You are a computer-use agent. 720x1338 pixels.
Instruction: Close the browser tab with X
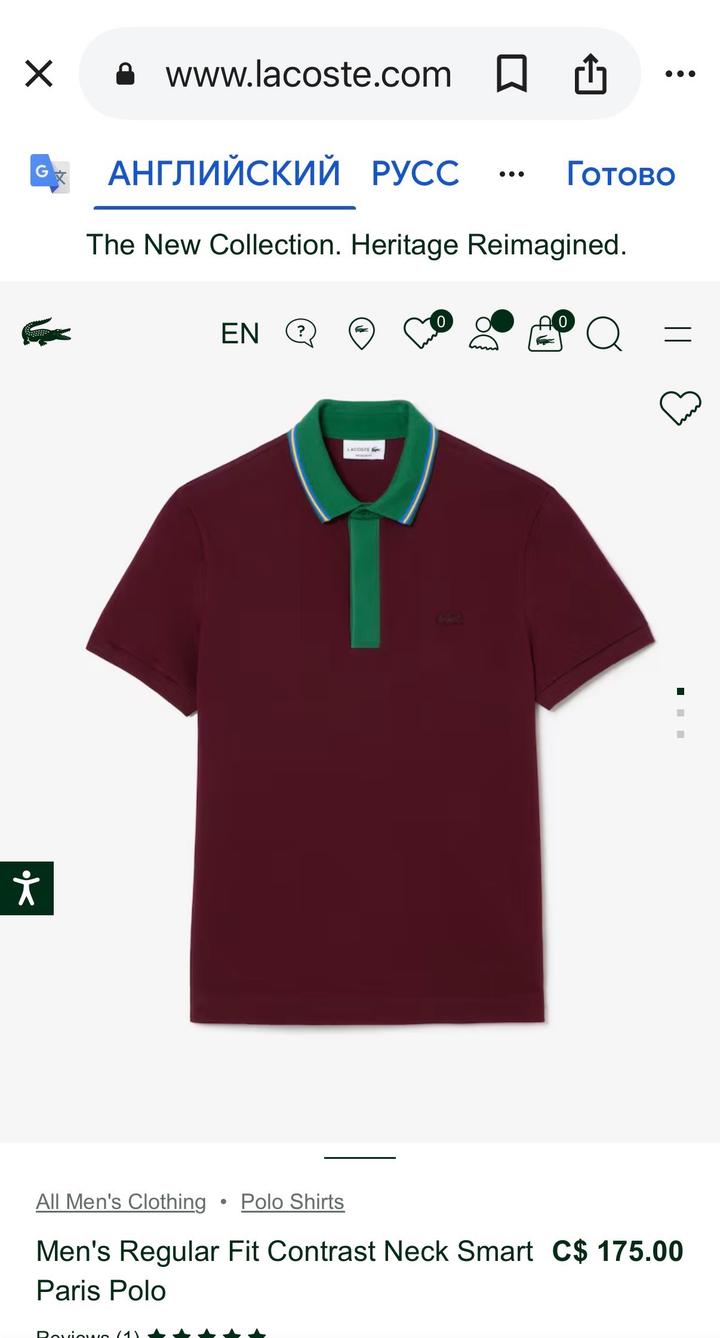38,74
